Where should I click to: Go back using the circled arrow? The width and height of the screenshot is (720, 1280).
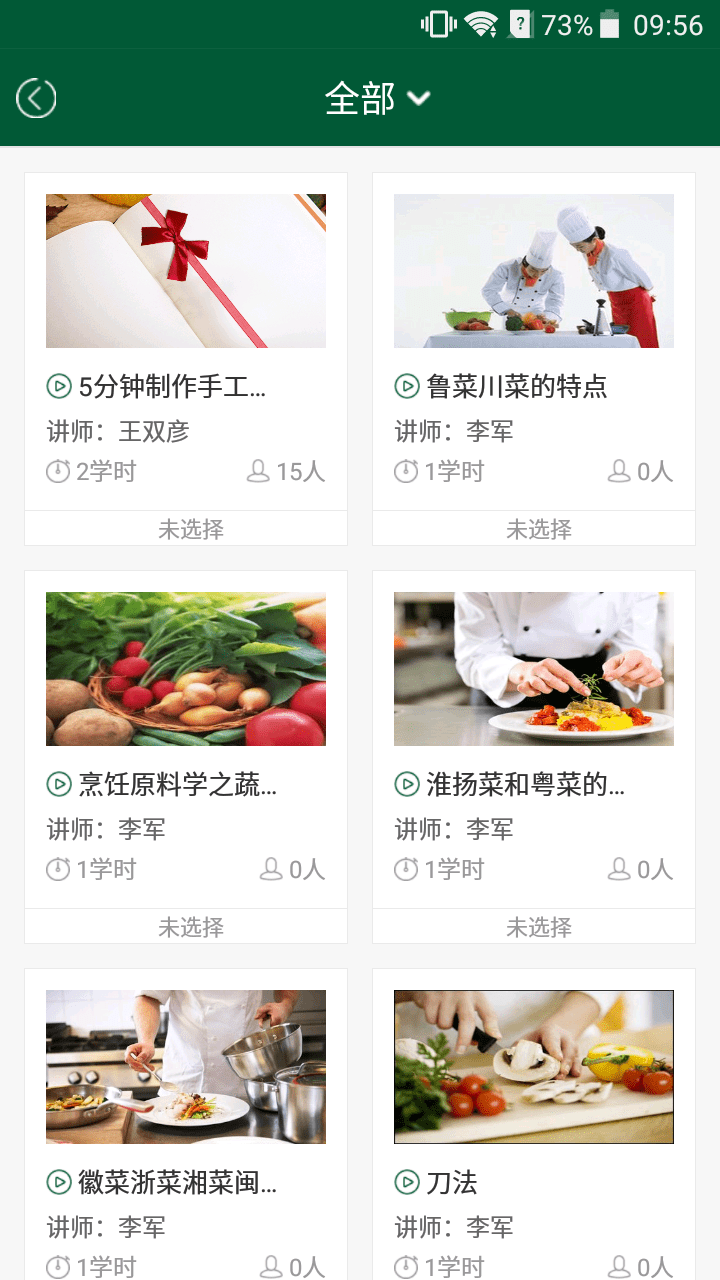point(36,98)
